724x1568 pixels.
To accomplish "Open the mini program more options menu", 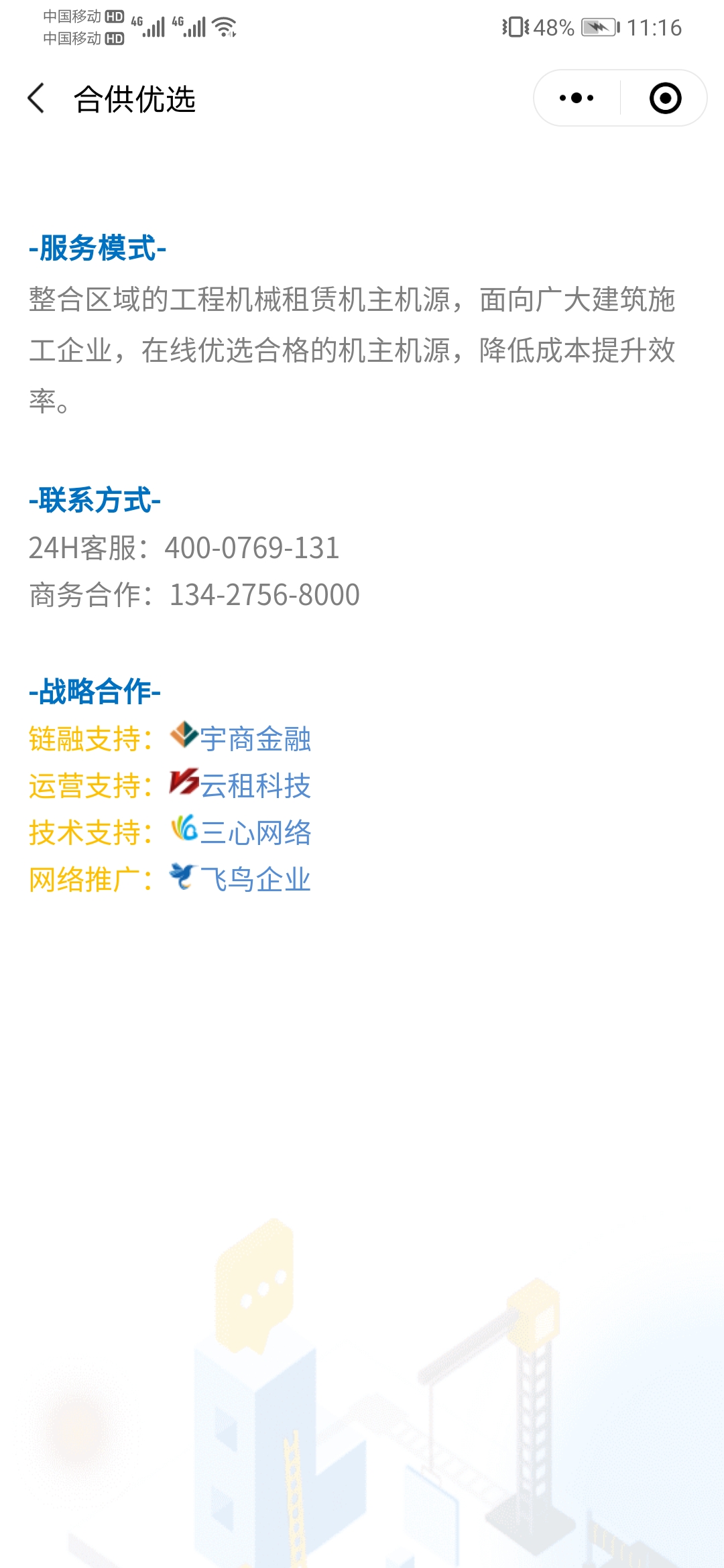I will (x=577, y=99).
